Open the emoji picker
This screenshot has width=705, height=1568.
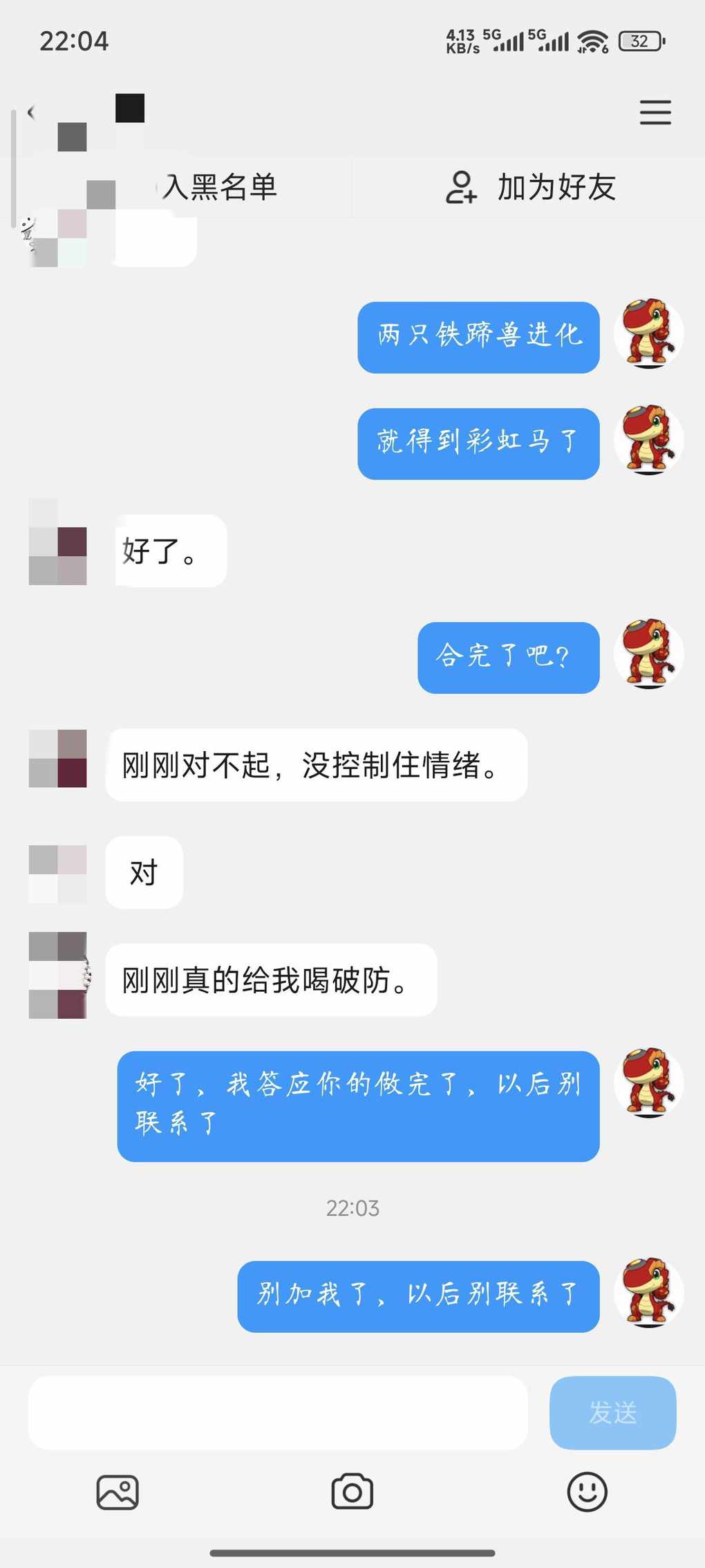pos(587,1492)
